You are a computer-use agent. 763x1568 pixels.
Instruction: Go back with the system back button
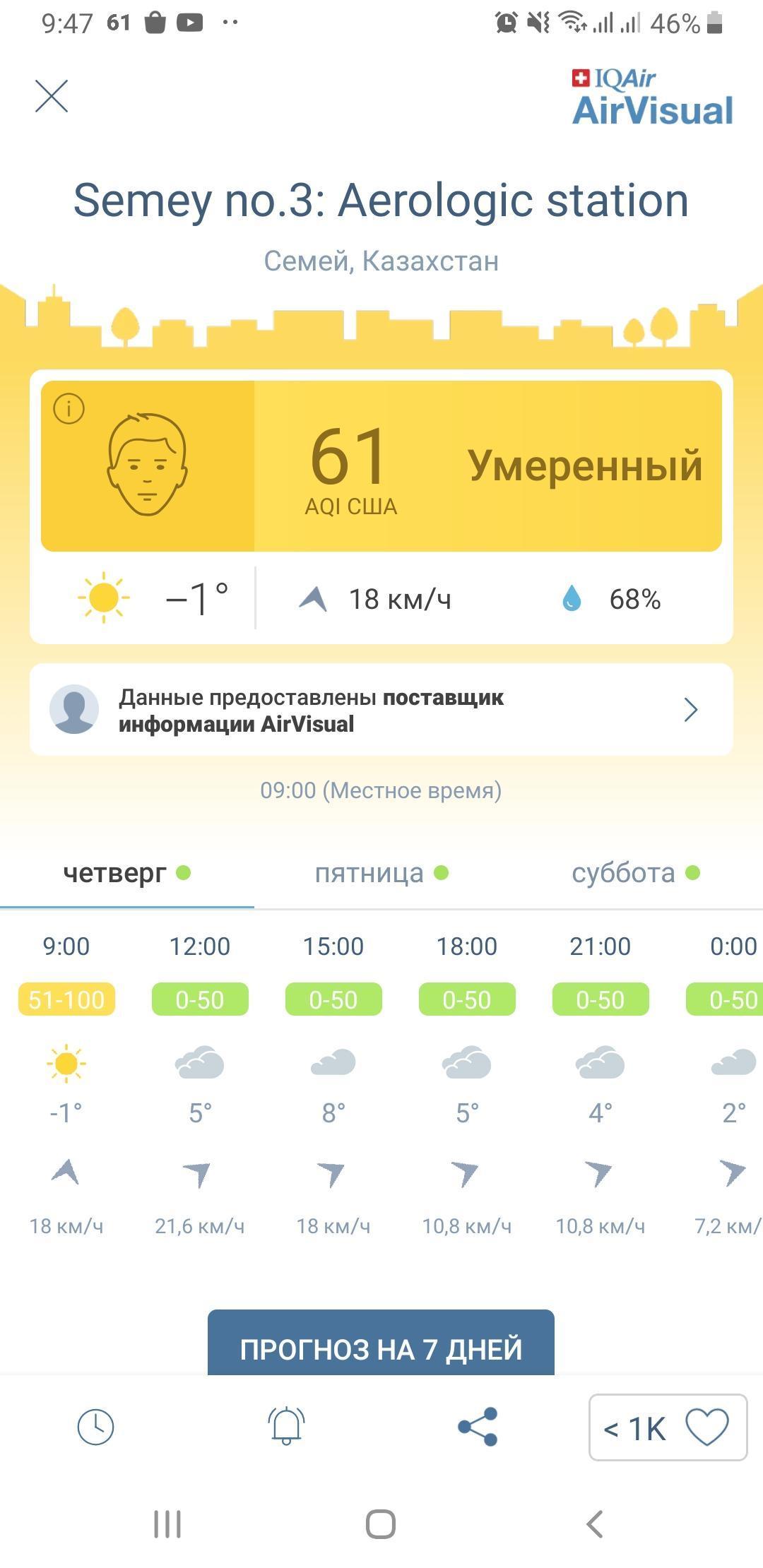tap(595, 1524)
